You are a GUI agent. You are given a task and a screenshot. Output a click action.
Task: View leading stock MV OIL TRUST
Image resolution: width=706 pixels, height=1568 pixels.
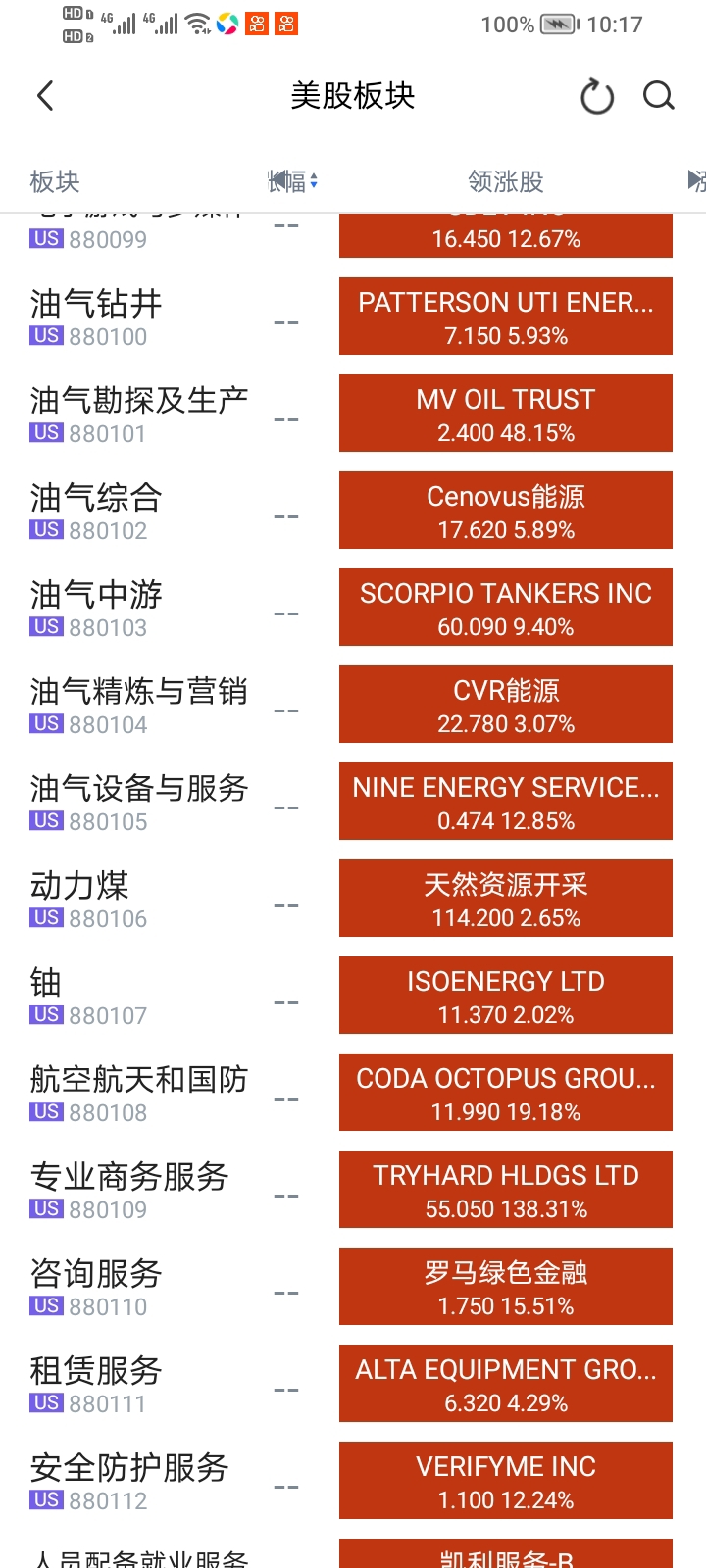click(x=505, y=415)
